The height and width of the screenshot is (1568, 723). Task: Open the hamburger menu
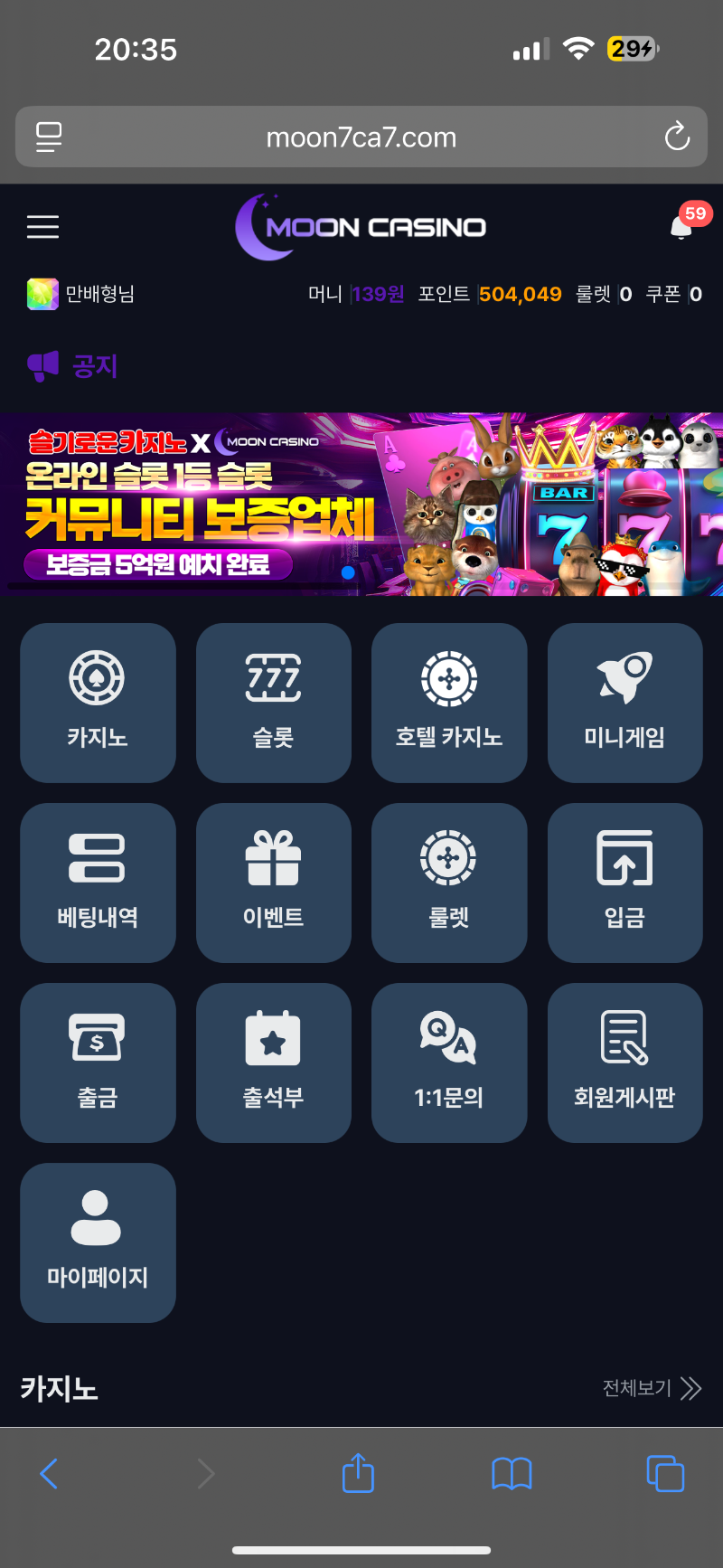point(42,227)
